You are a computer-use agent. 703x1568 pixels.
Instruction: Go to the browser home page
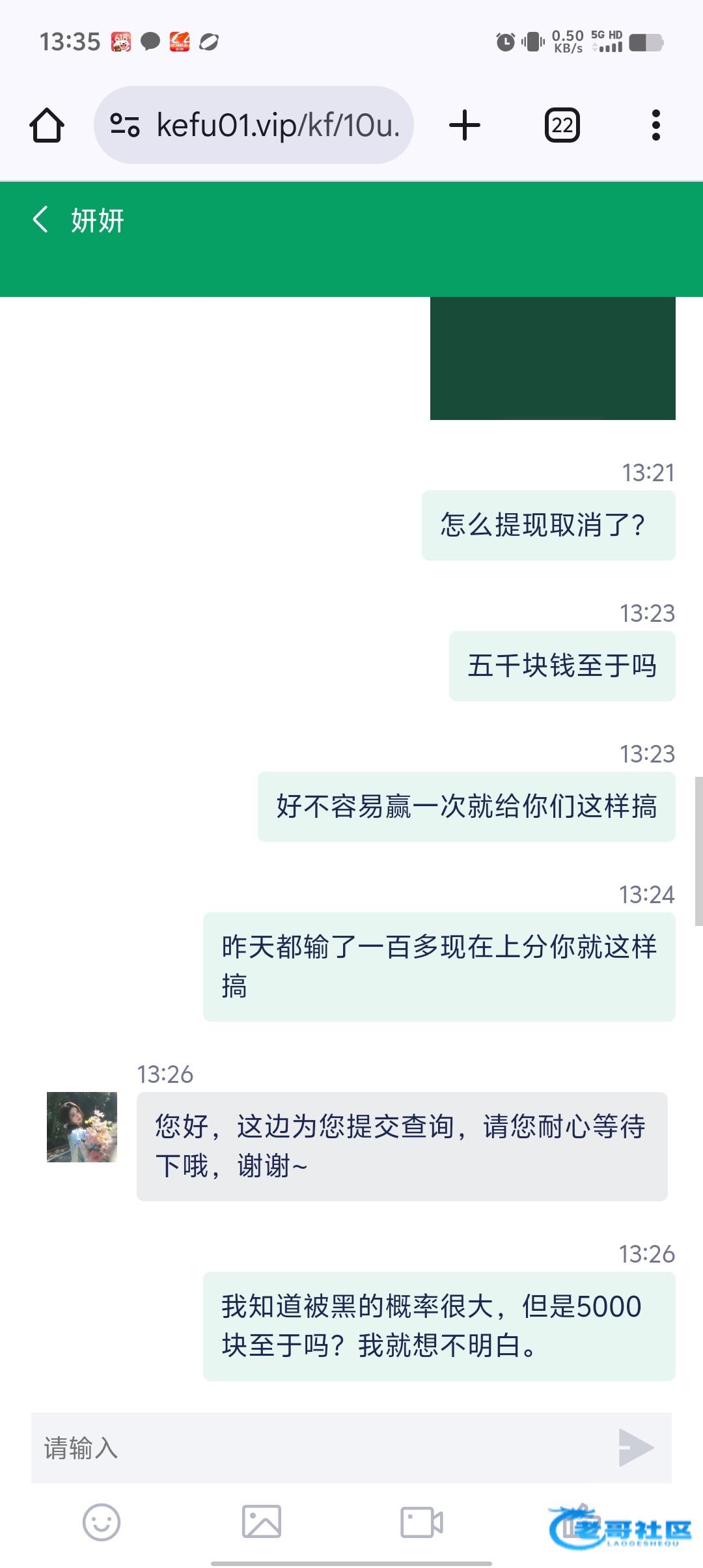pos(47,125)
